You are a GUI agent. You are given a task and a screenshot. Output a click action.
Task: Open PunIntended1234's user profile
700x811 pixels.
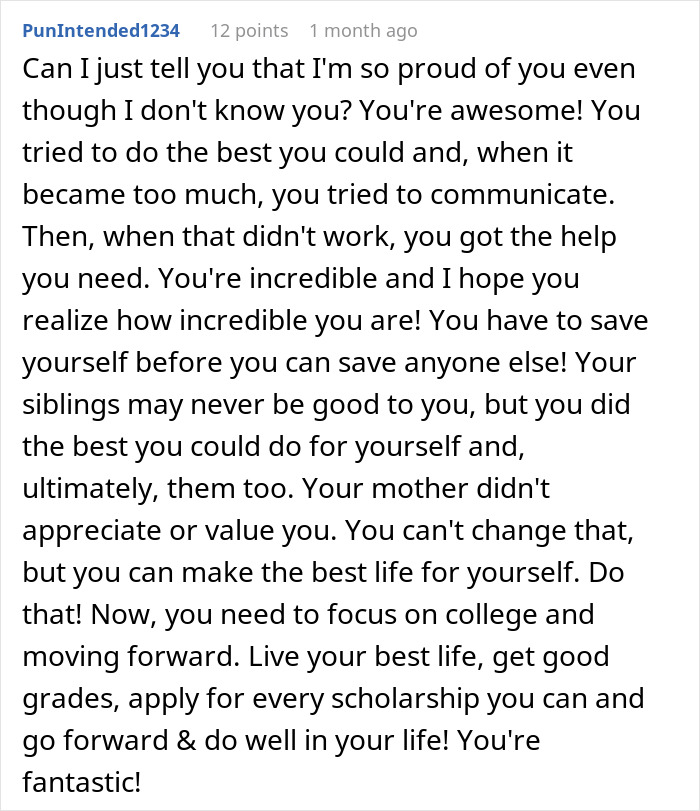pos(100,31)
